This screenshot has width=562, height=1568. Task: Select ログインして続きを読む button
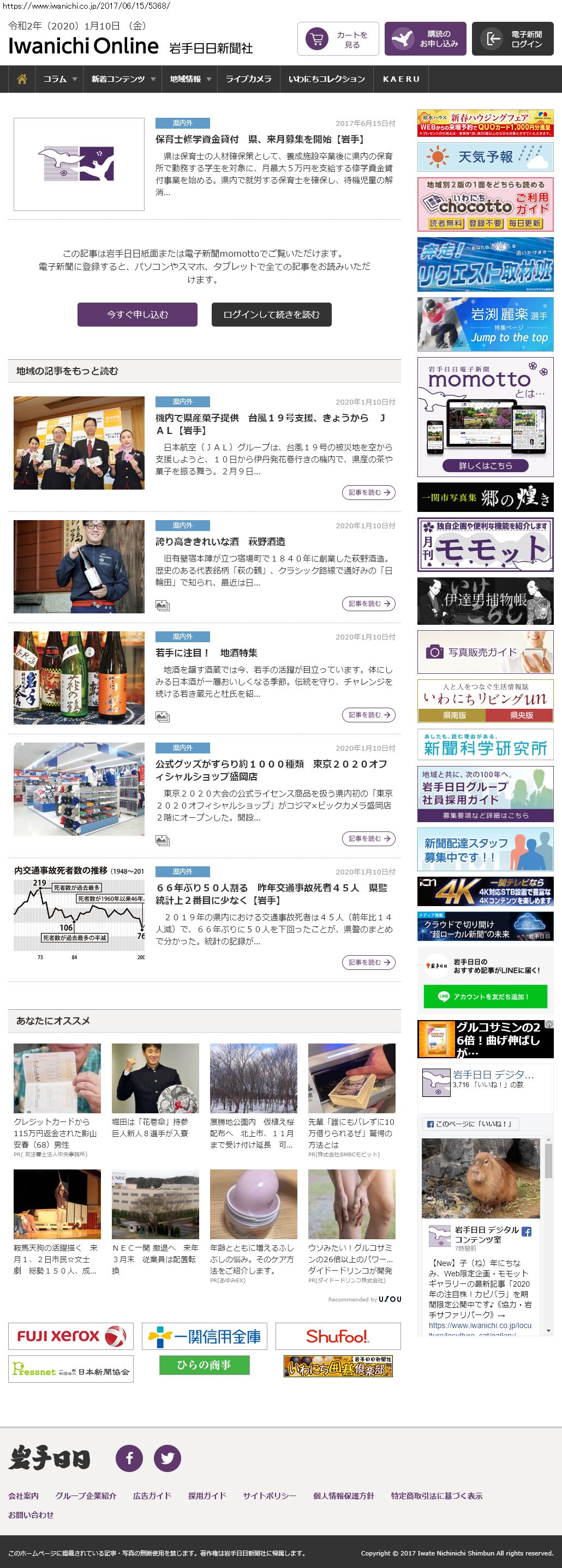(x=271, y=315)
